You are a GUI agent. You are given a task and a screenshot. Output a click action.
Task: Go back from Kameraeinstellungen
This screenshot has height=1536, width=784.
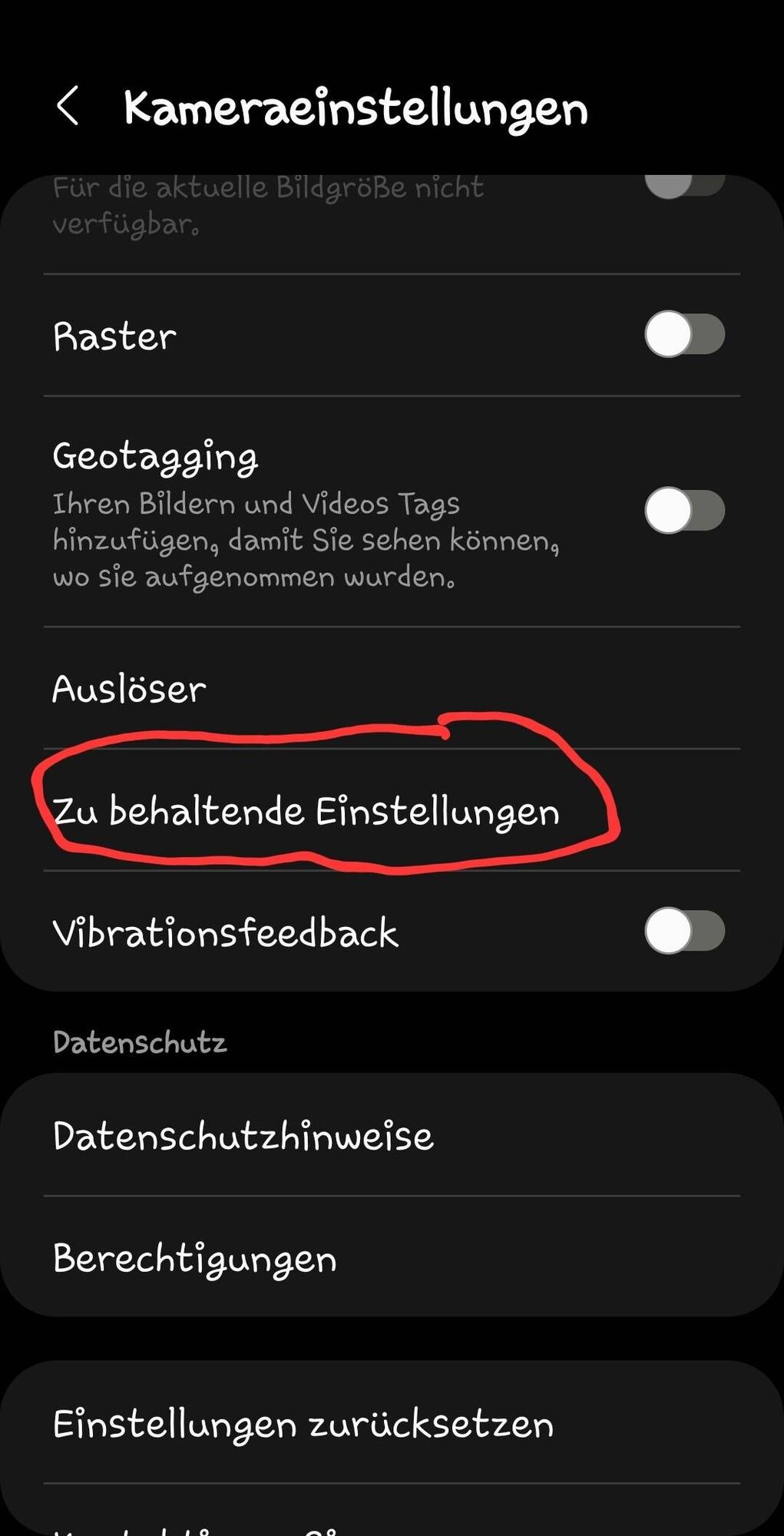pos(68,106)
